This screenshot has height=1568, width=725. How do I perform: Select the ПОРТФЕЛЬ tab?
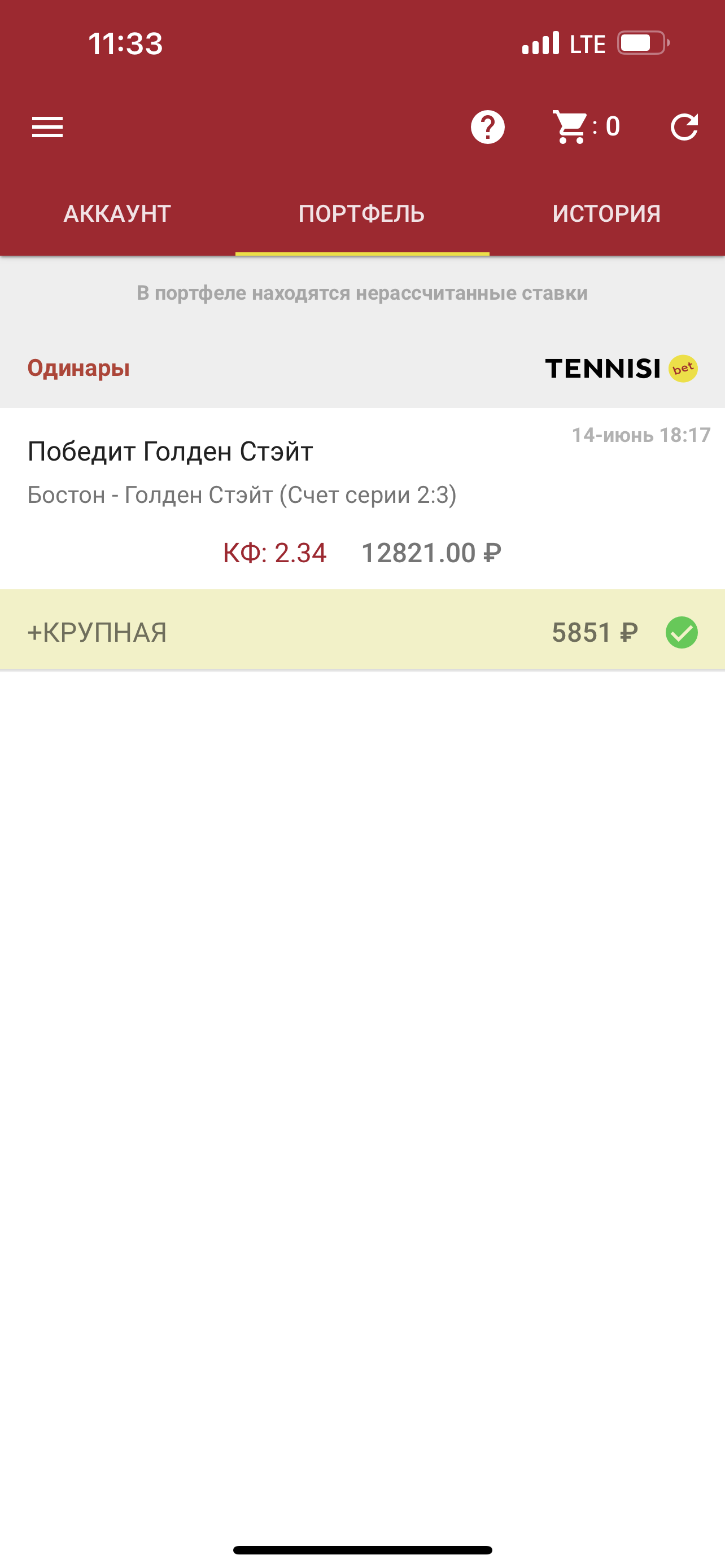[362, 214]
